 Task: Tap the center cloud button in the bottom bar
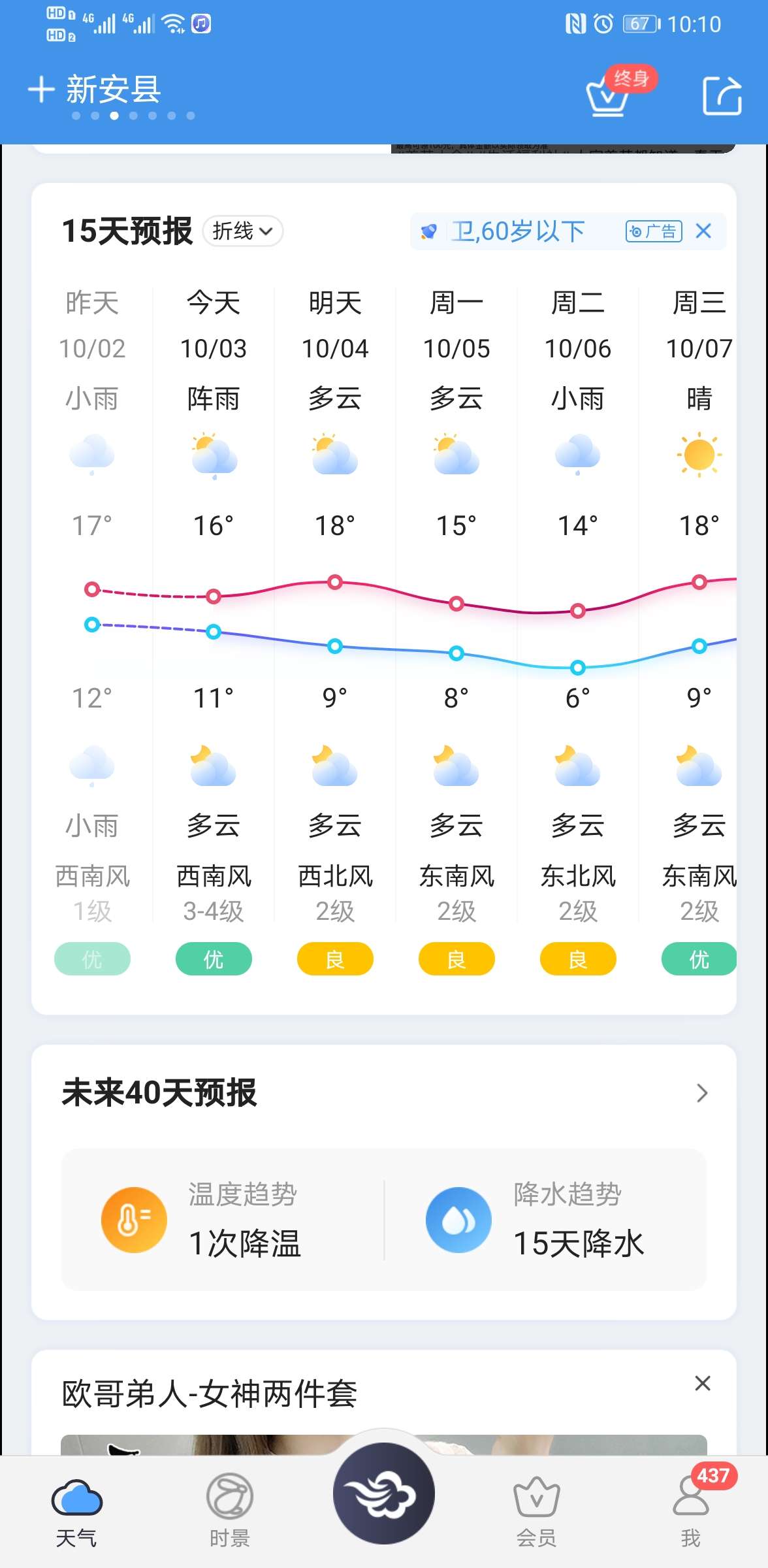tap(384, 1494)
